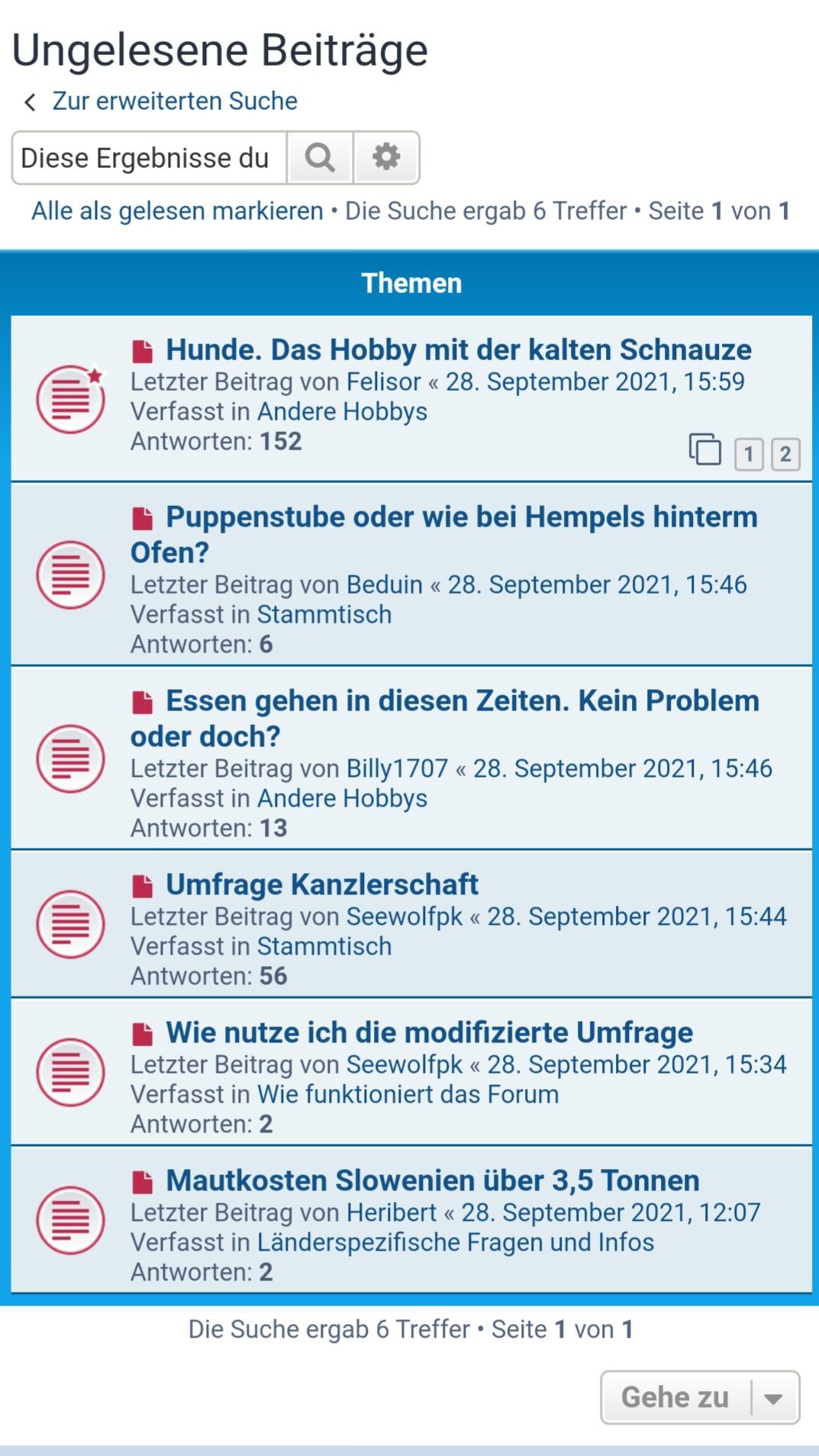Open the topic 'Puppenstube oder wie bei Hempels hinterm Ofen?'
The width and height of the screenshot is (819, 1456).
[444, 534]
